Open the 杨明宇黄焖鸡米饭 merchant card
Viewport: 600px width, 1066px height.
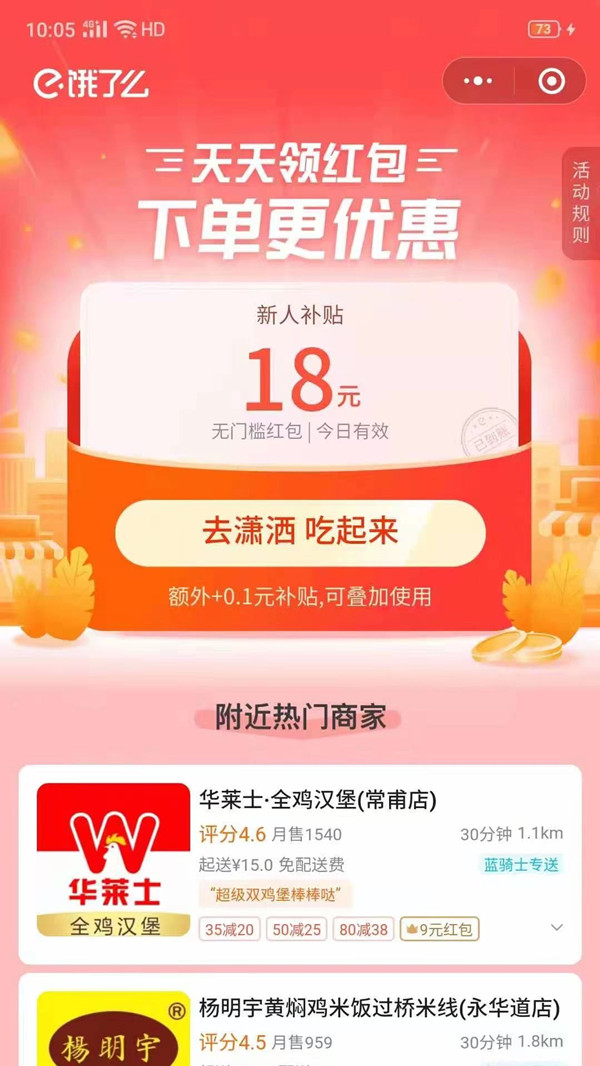[380, 1008]
